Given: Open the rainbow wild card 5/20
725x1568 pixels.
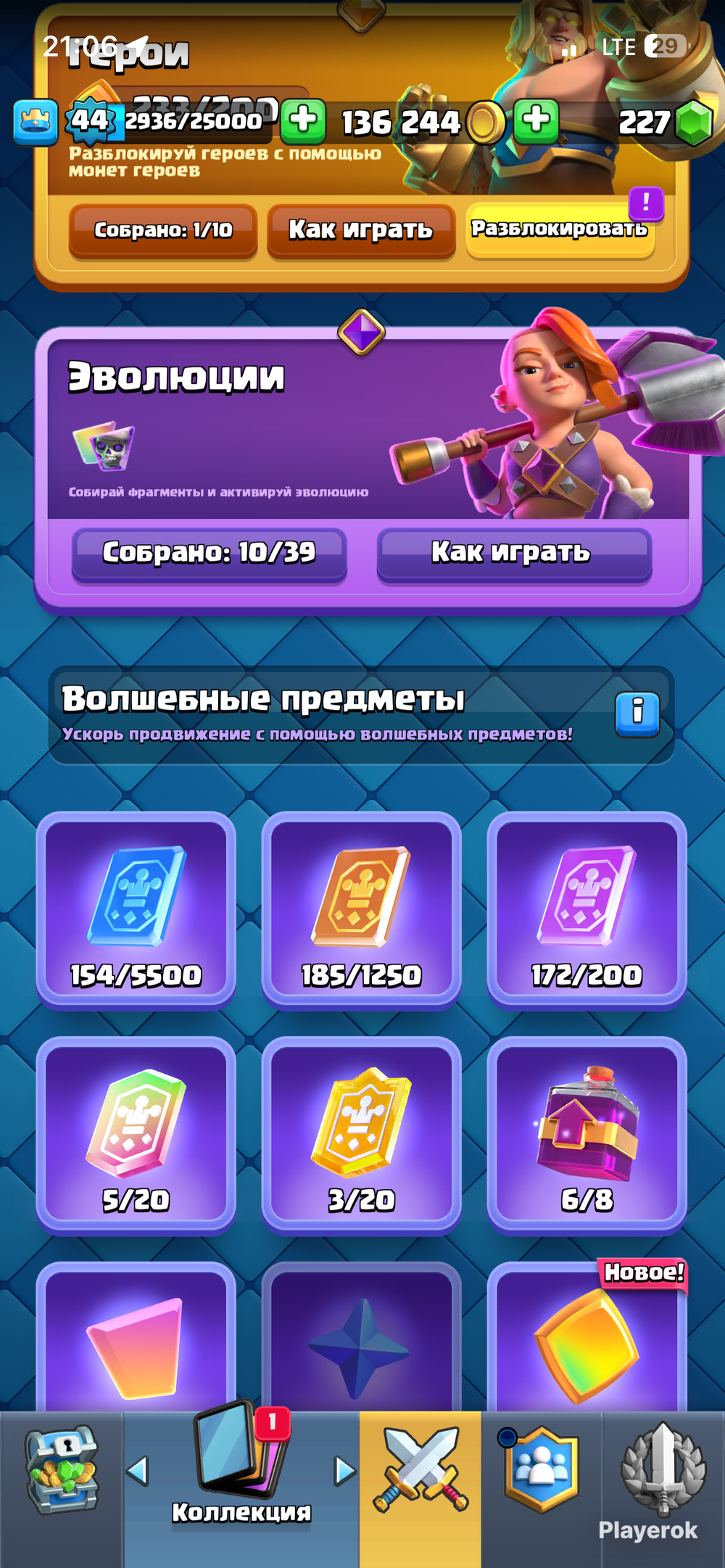Looking at the screenshot, I should [136, 1135].
